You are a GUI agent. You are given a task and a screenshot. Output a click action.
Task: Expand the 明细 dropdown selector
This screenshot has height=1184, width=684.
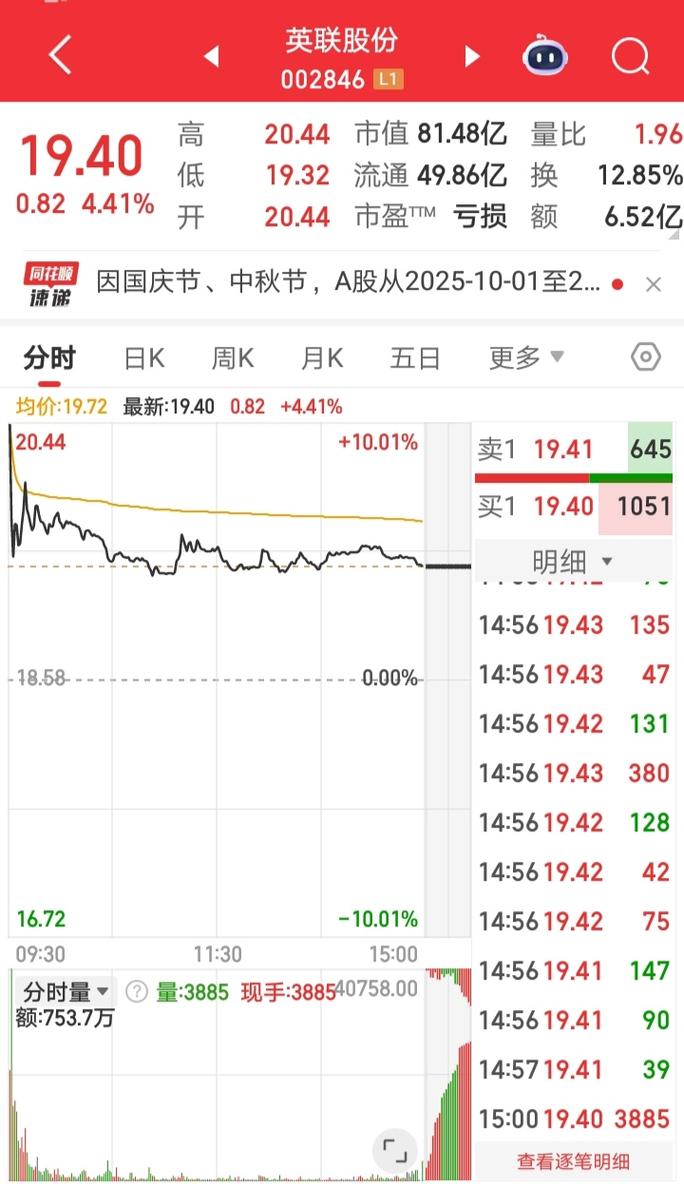pos(573,561)
